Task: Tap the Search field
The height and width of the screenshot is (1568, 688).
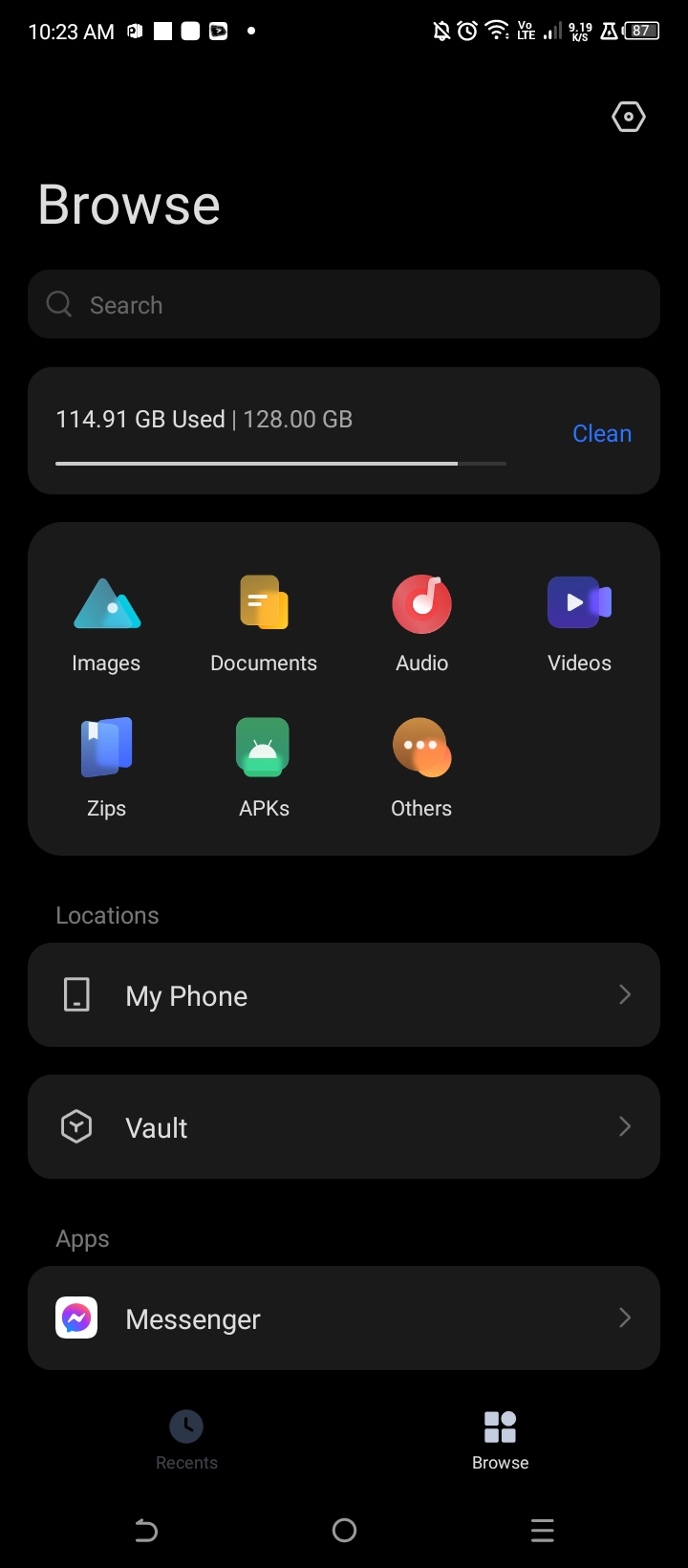Action: coord(344,304)
